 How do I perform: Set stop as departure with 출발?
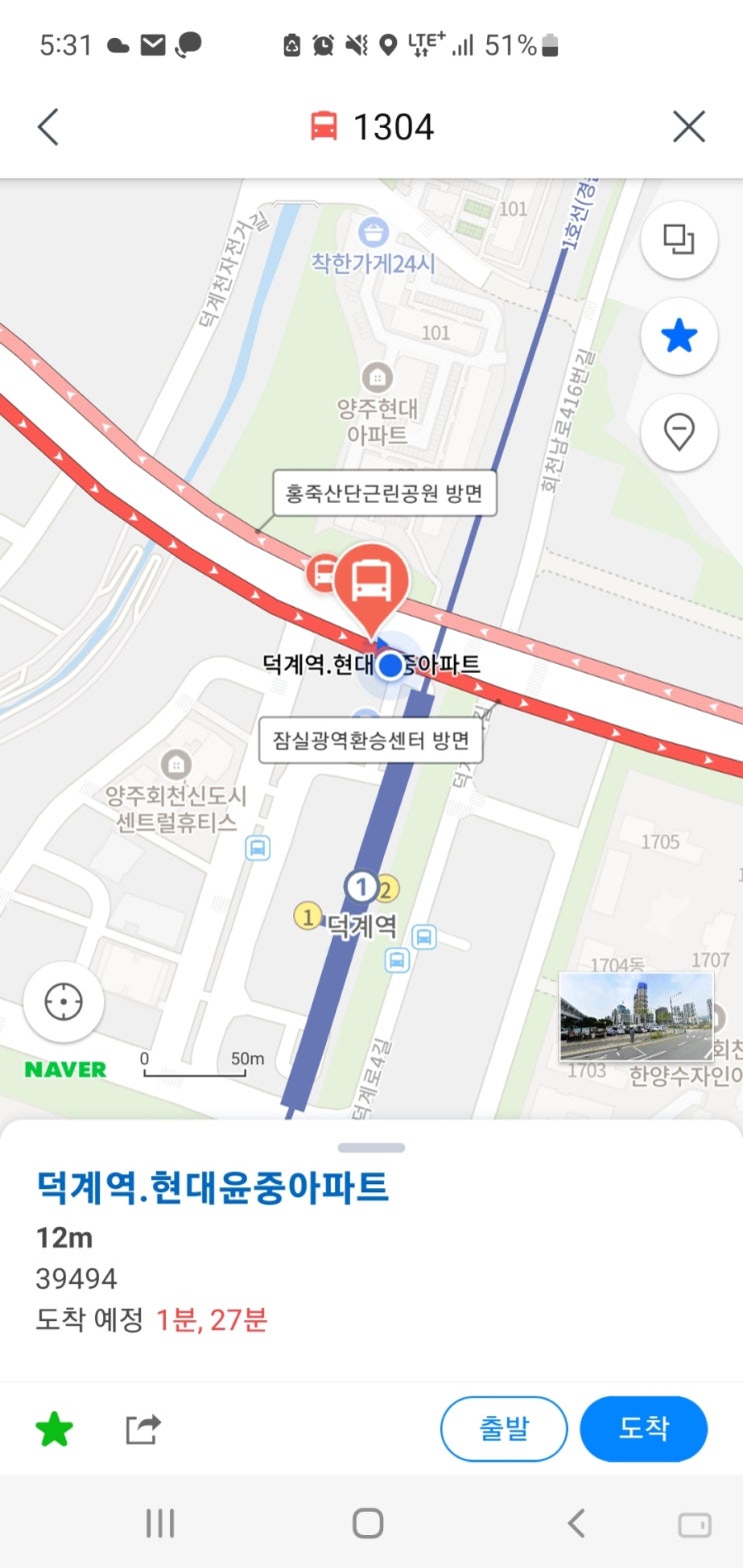point(504,1428)
